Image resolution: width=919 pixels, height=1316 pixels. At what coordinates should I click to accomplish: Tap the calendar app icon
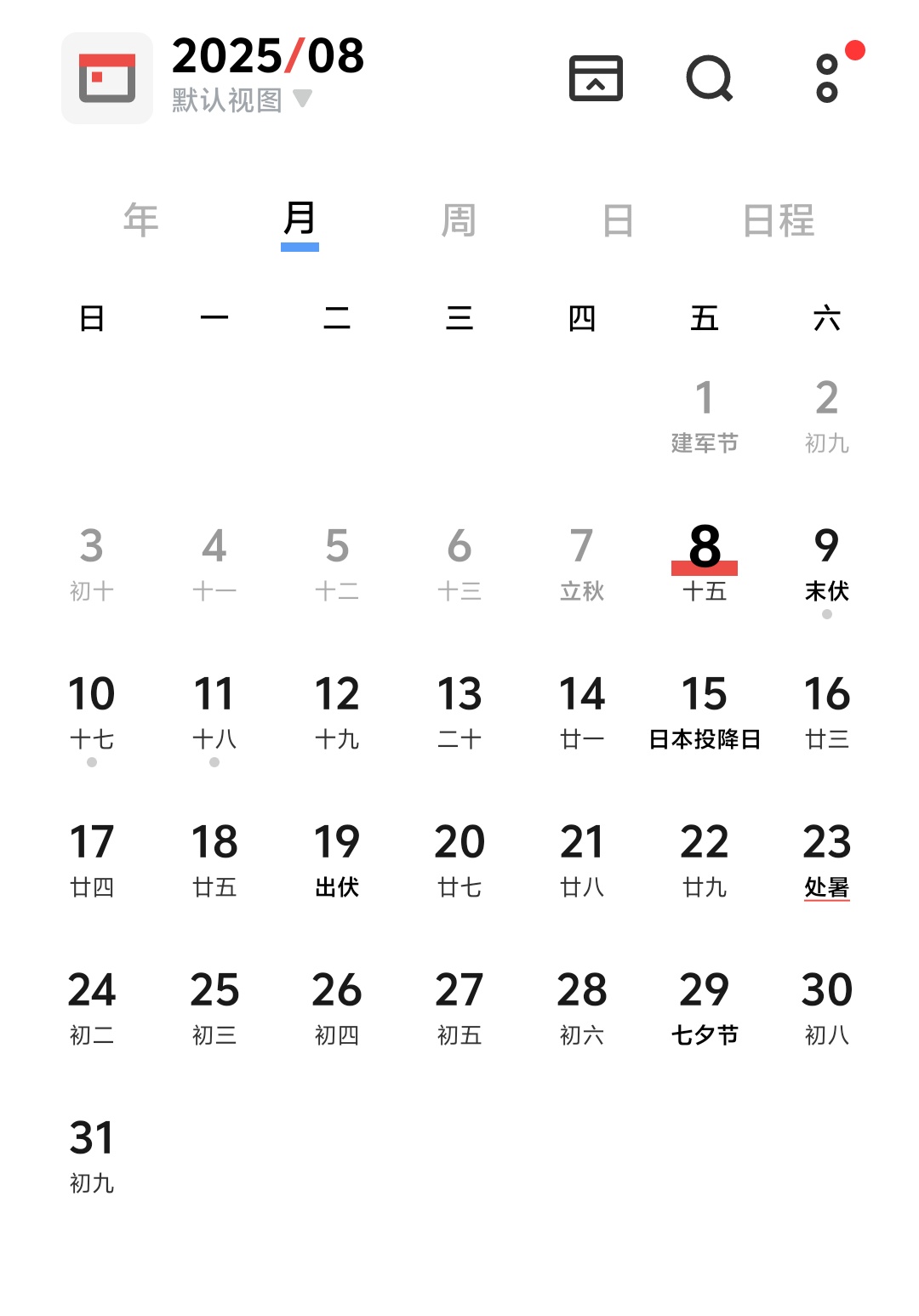point(107,78)
